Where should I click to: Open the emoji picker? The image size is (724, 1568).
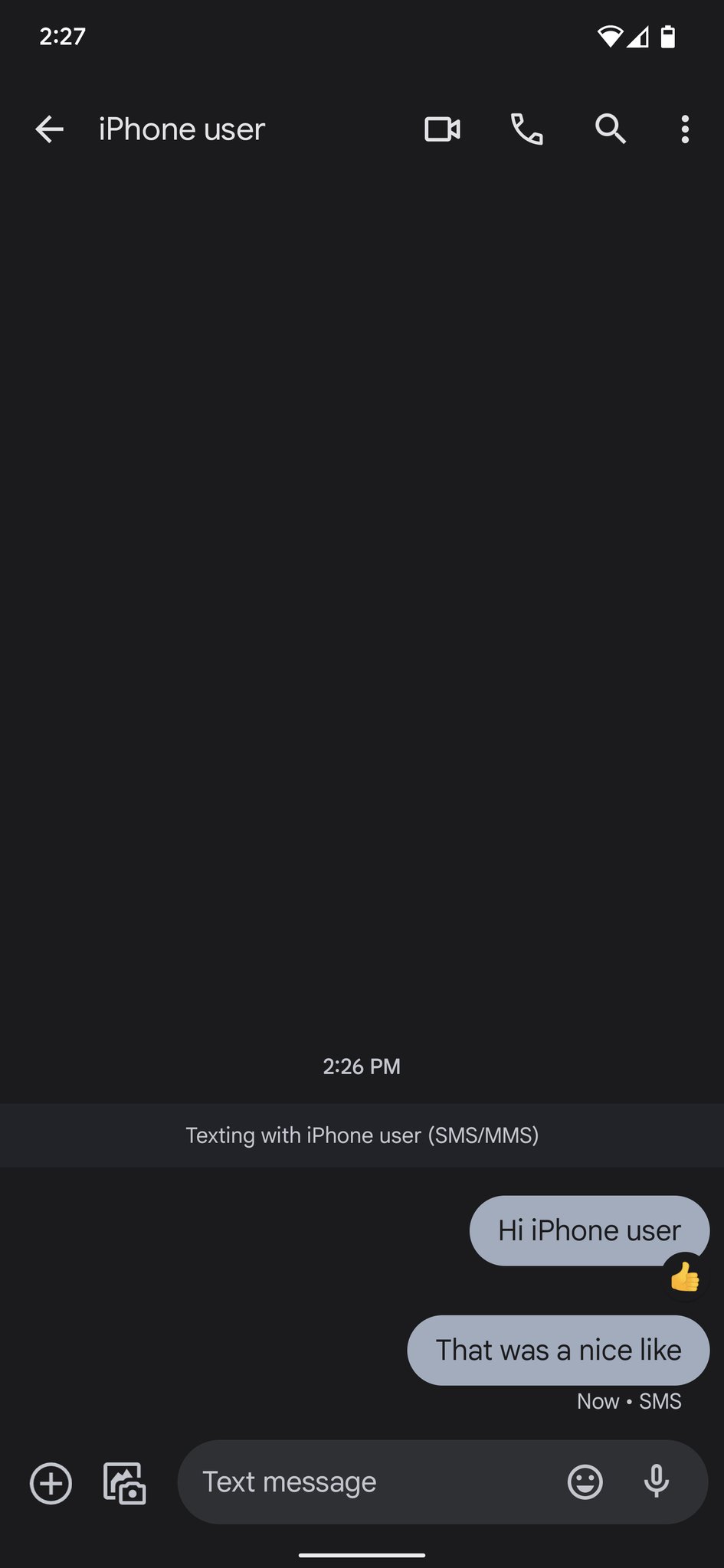tap(585, 1481)
